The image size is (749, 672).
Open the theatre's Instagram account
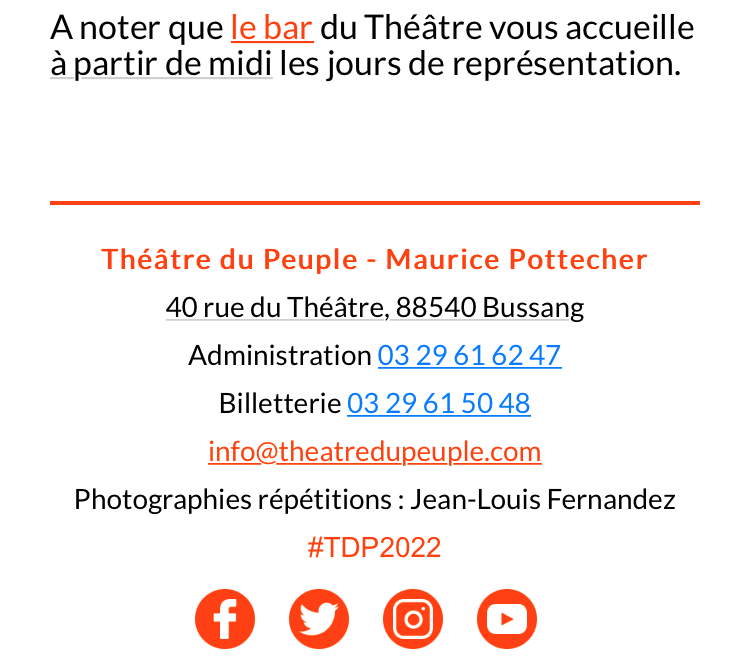click(413, 619)
